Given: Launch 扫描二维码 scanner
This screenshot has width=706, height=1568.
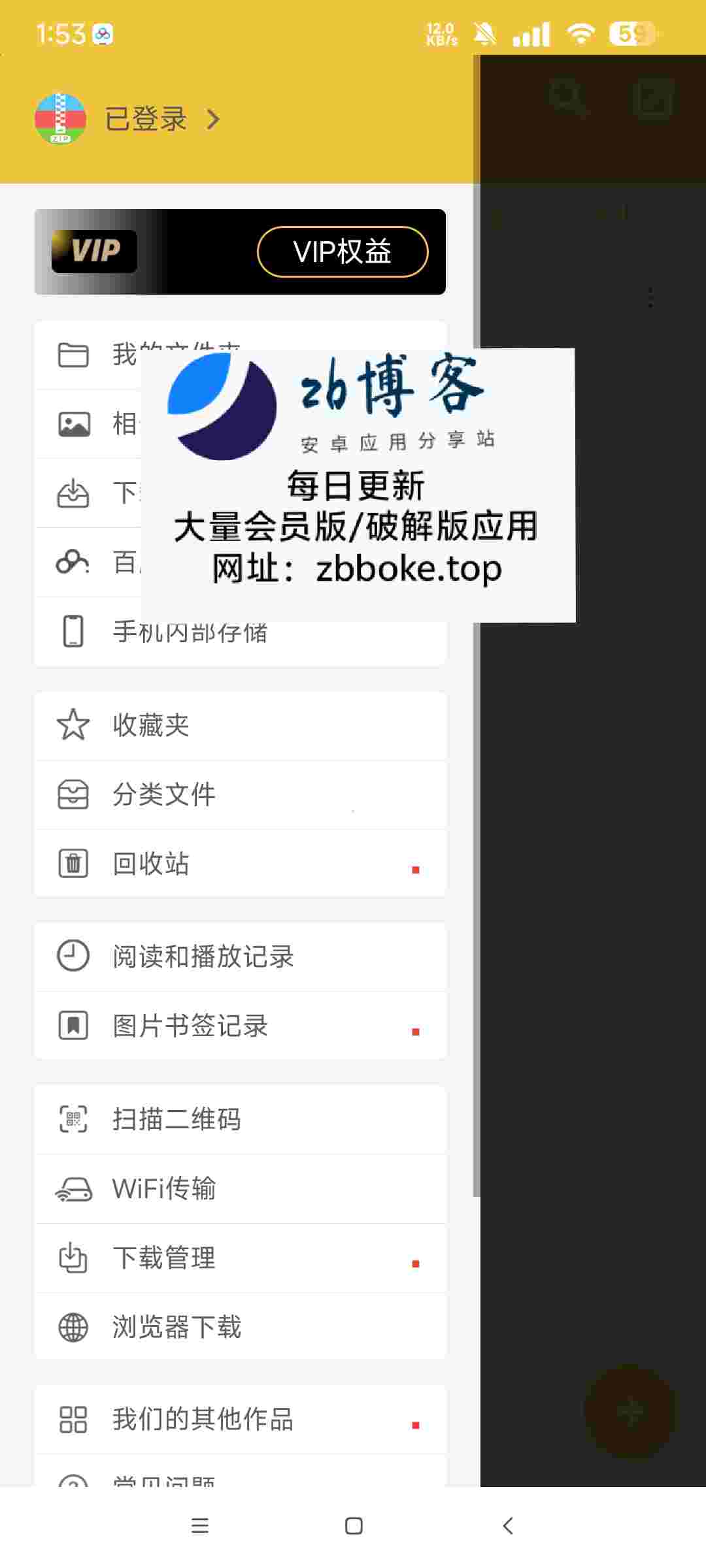Looking at the screenshot, I should [x=241, y=1119].
